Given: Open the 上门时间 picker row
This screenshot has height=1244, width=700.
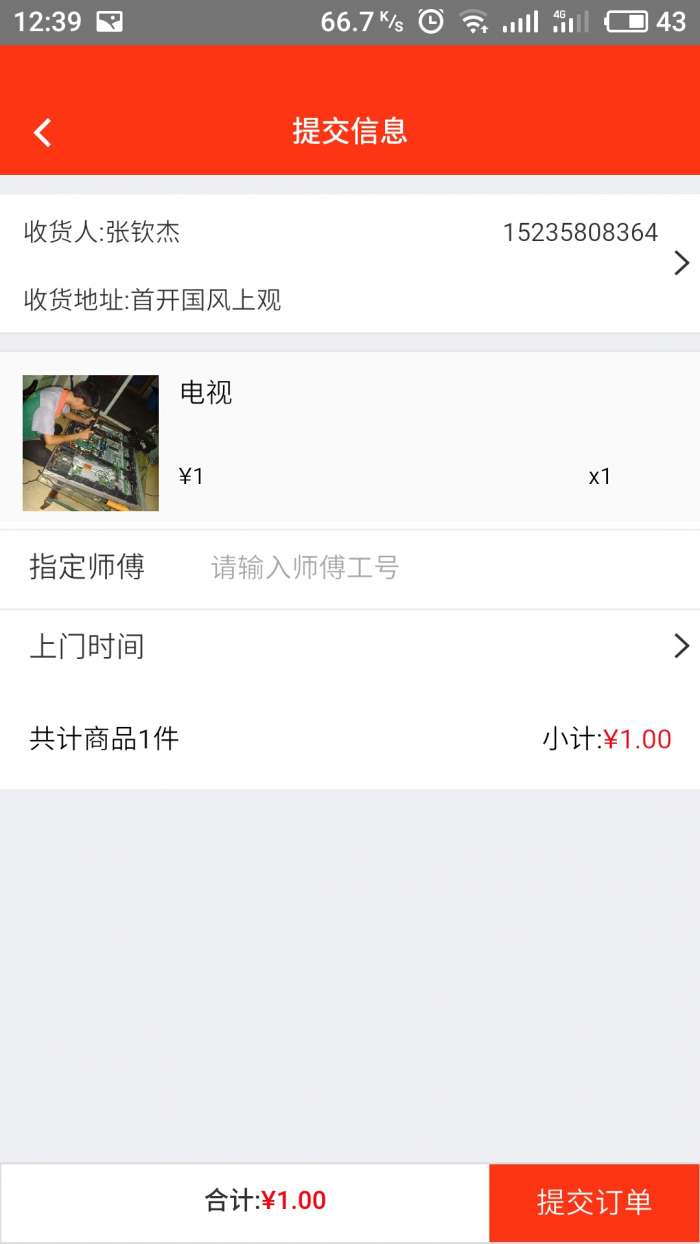Looking at the screenshot, I should (350, 647).
